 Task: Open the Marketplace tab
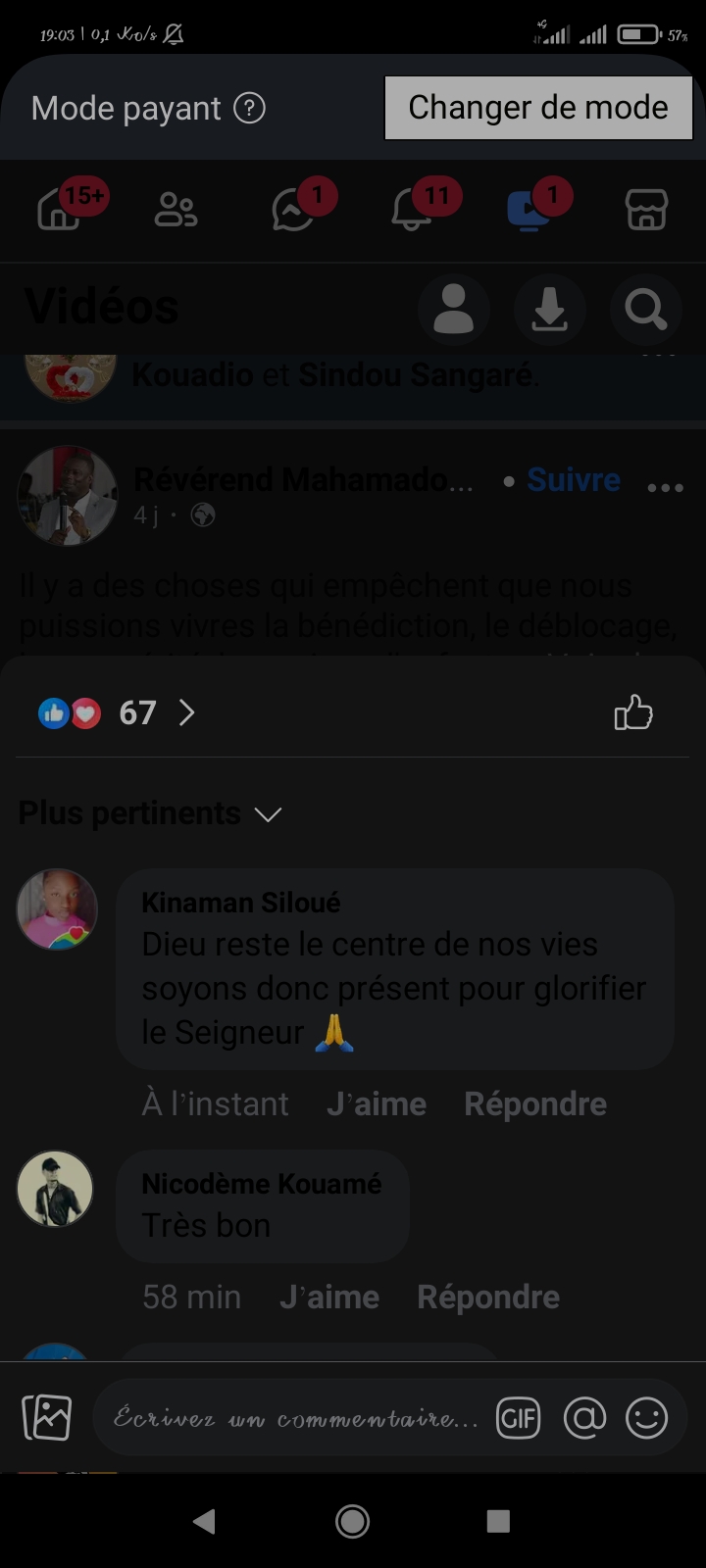(x=646, y=209)
